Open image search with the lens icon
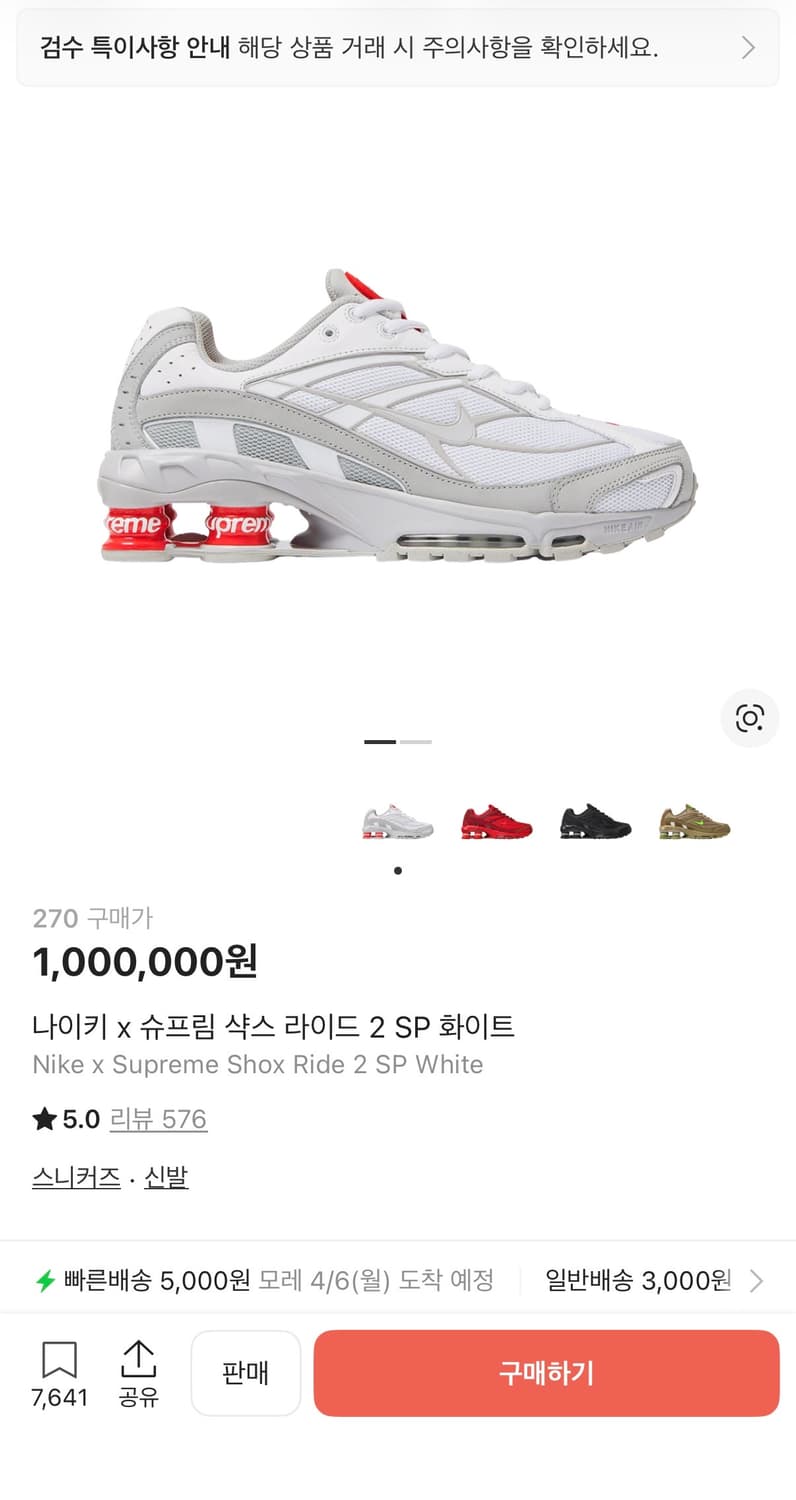This screenshot has width=796, height=1500. pyautogui.click(x=749, y=718)
